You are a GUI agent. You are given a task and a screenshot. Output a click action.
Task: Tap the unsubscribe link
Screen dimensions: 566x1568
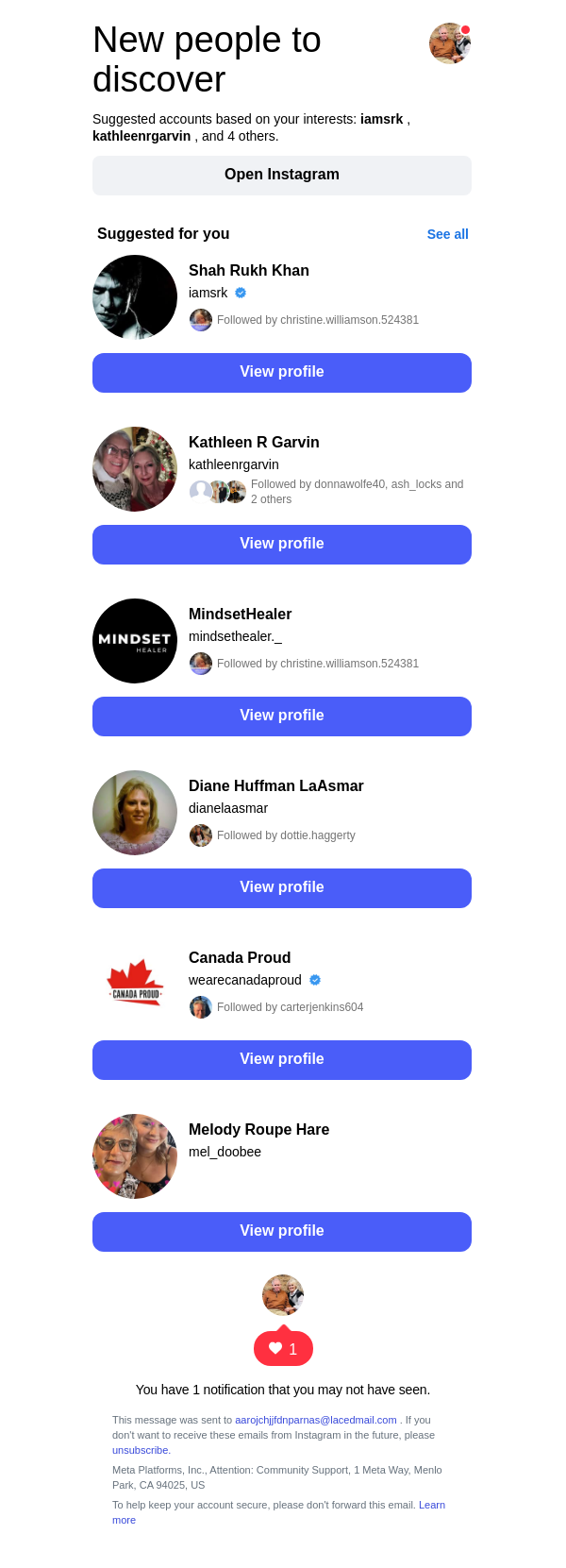click(x=141, y=1450)
